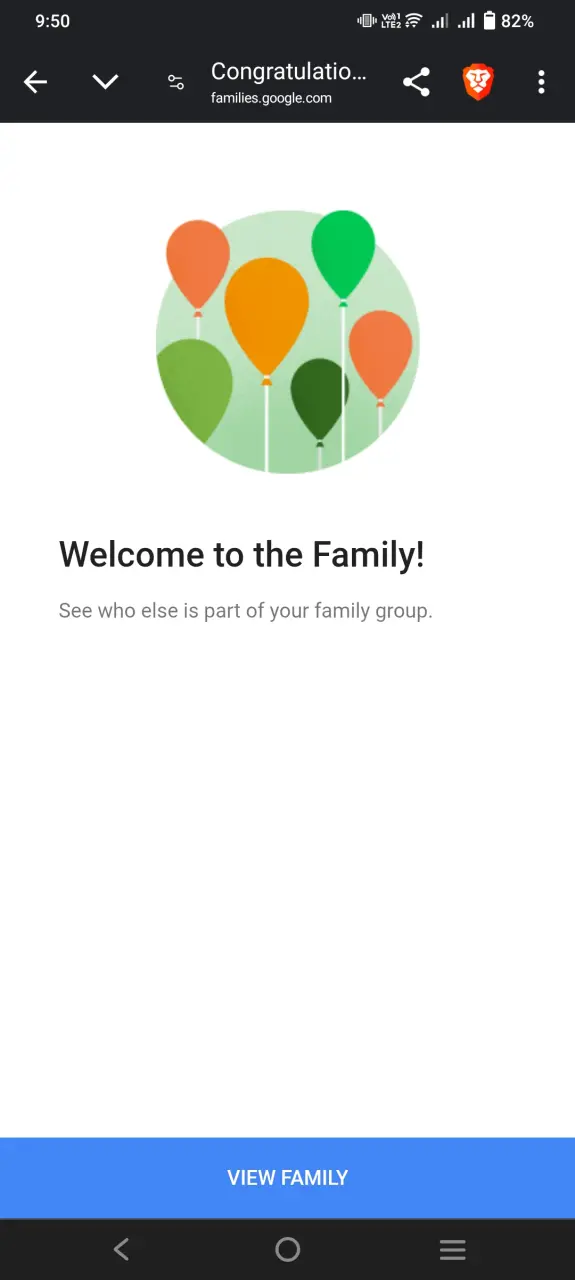Viewport: 575px width, 1280px height.
Task: Open the recent apps switcher
Action: (x=453, y=1249)
